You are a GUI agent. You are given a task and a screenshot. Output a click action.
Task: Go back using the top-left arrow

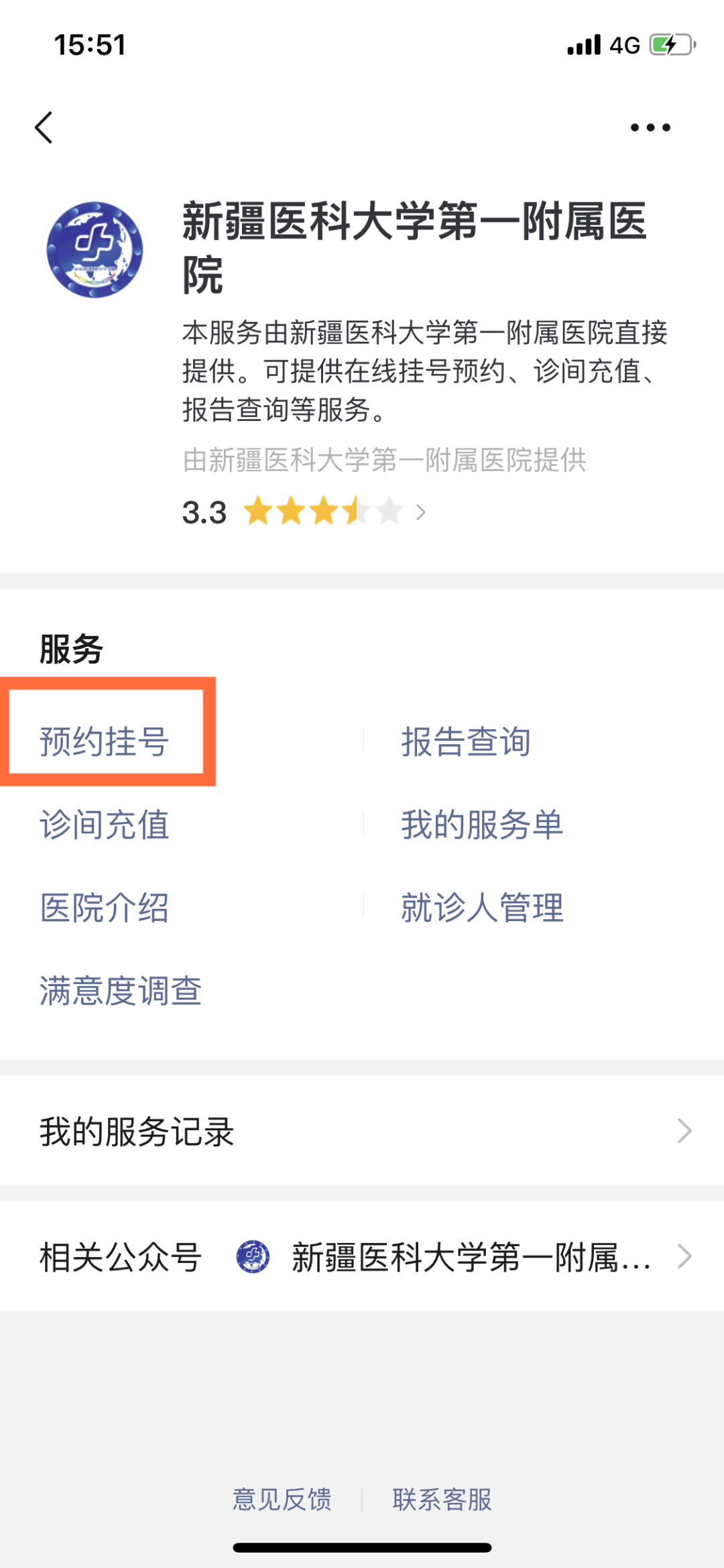(44, 127)
